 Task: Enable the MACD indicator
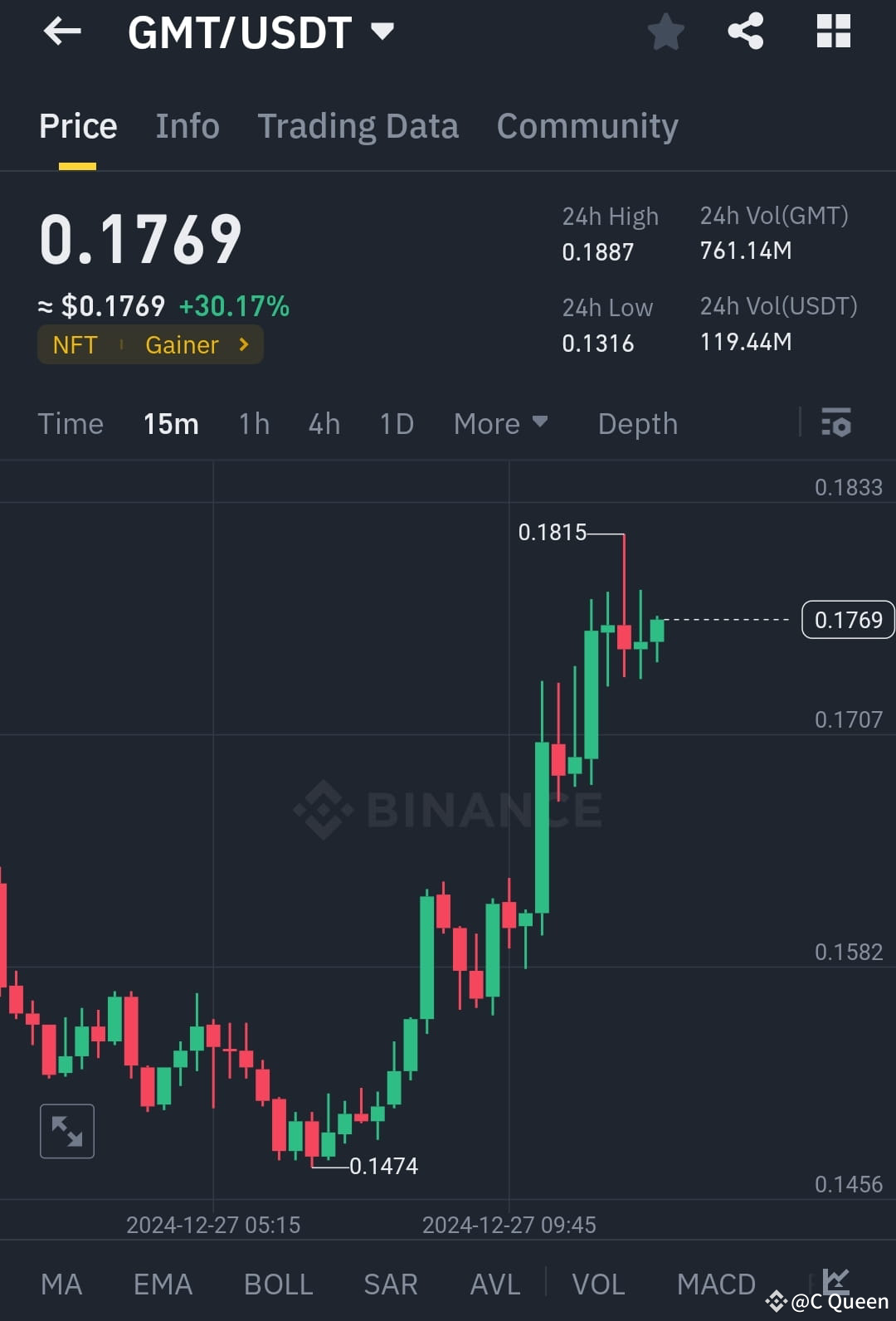[x=716, y=1284]
